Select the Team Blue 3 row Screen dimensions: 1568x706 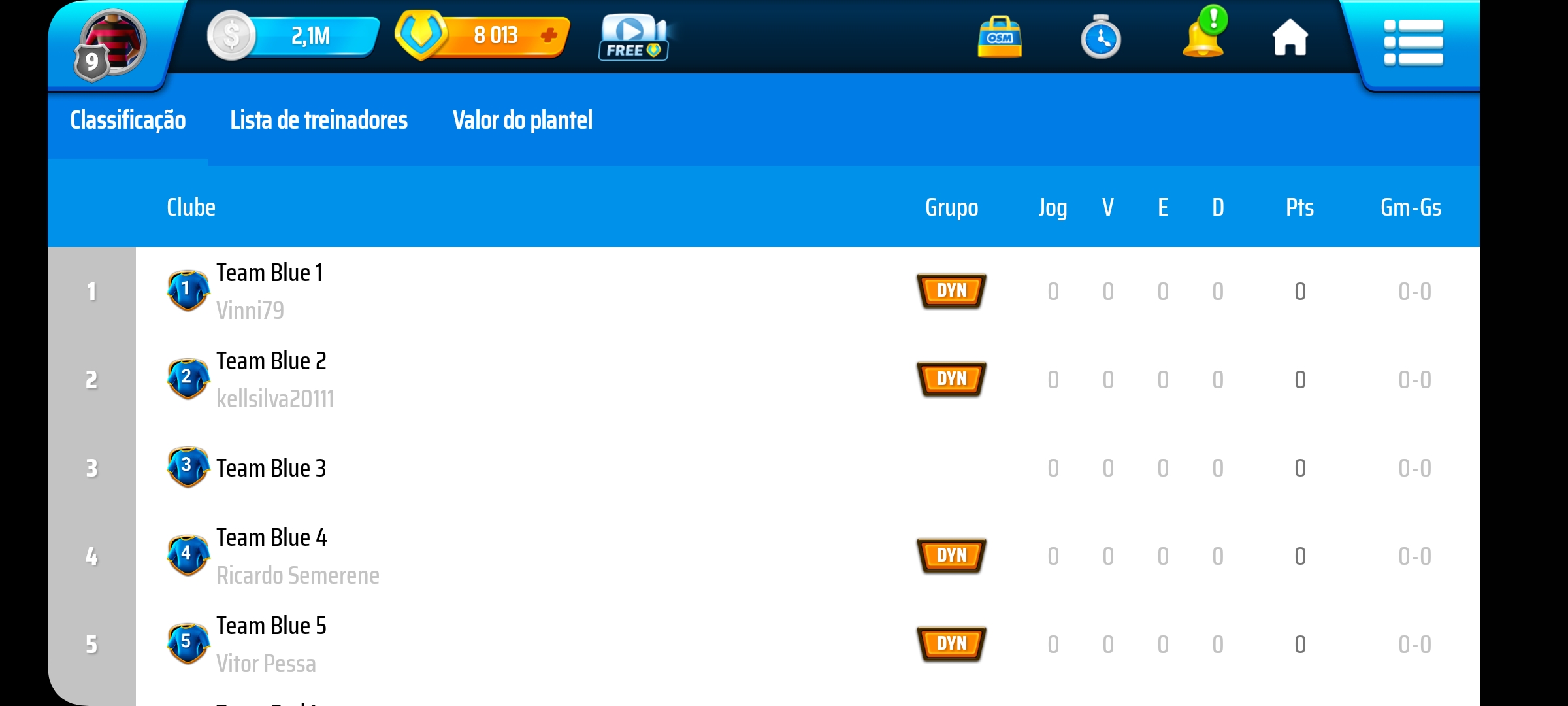(270, 468)
